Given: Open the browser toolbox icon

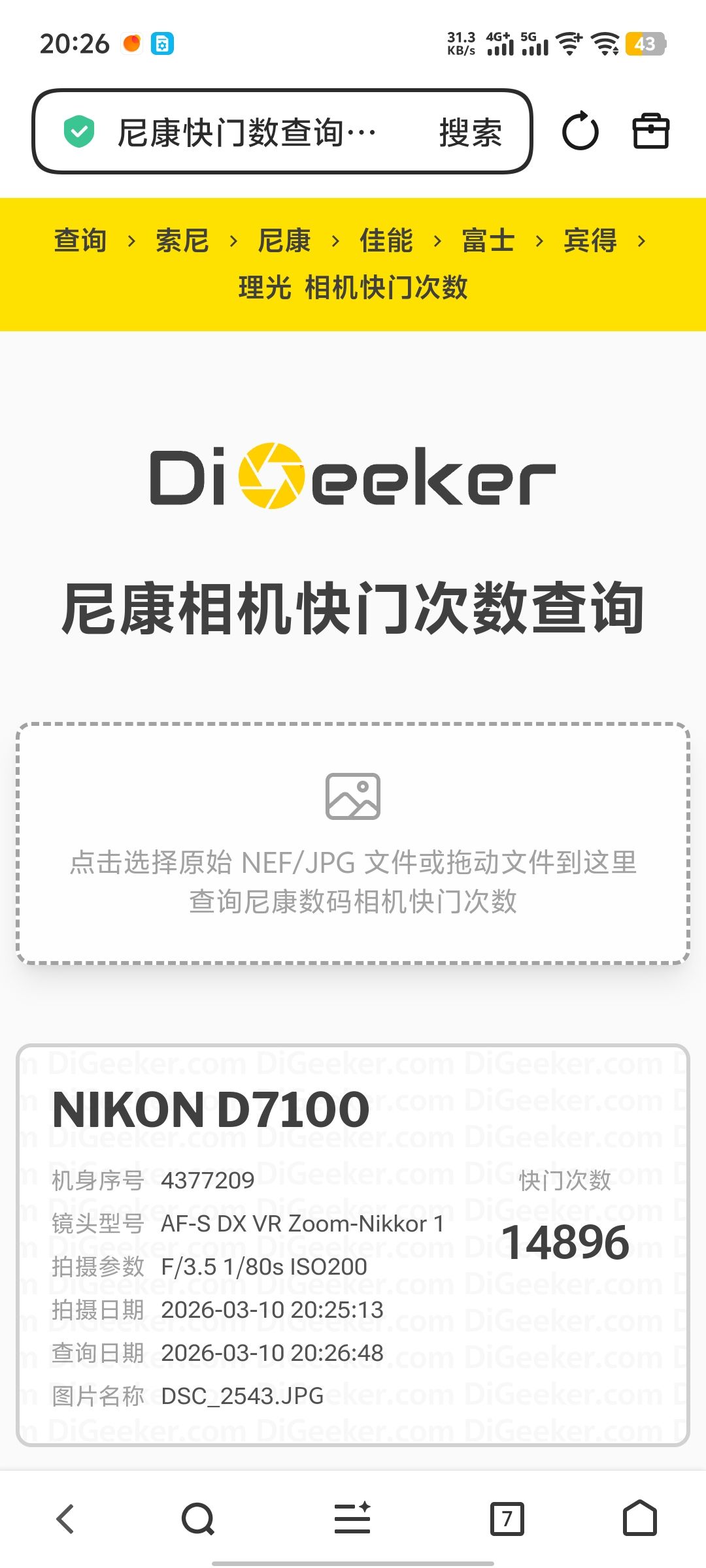Looking at the screenshot, I should (650, 131).
